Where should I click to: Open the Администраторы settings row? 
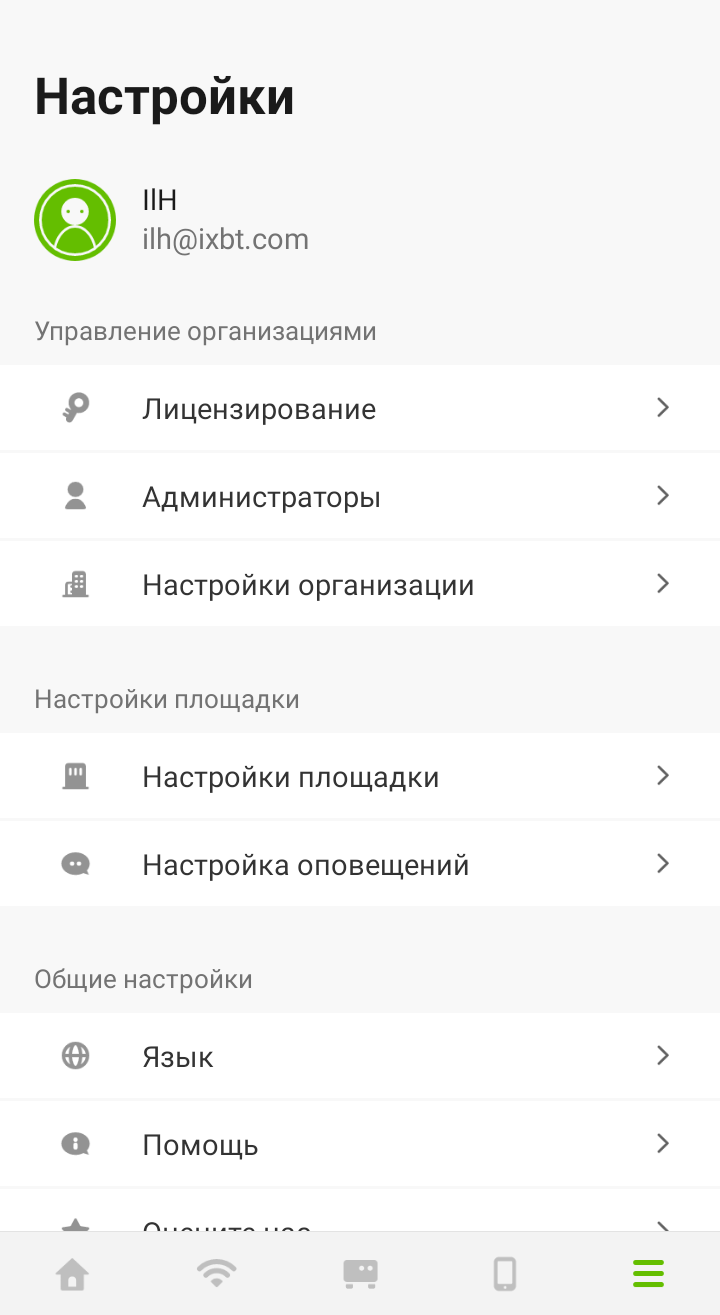coord(359,497)
